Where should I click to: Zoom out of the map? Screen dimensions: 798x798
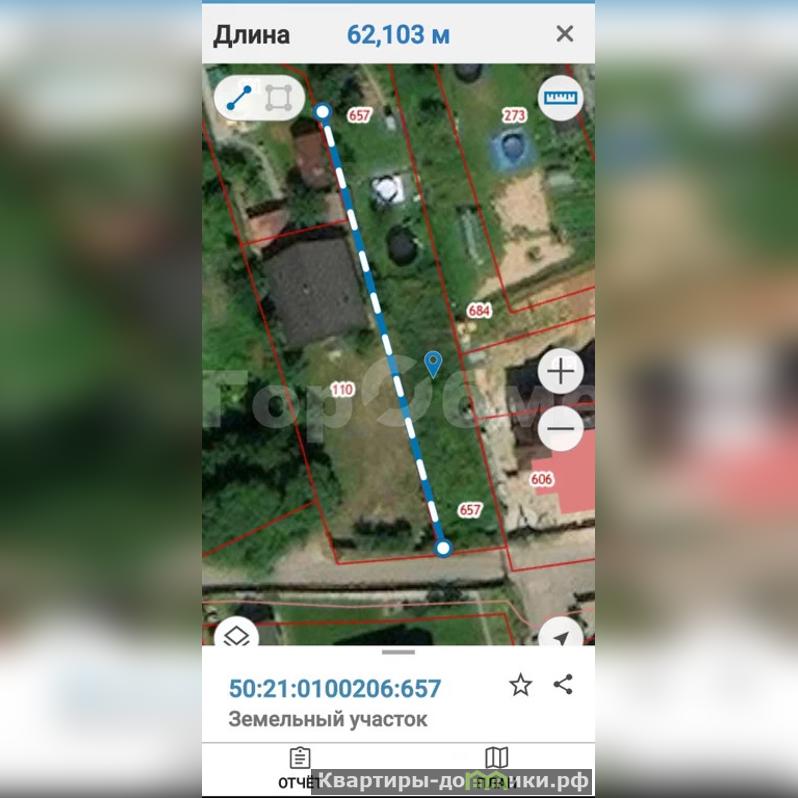[561, 429]
